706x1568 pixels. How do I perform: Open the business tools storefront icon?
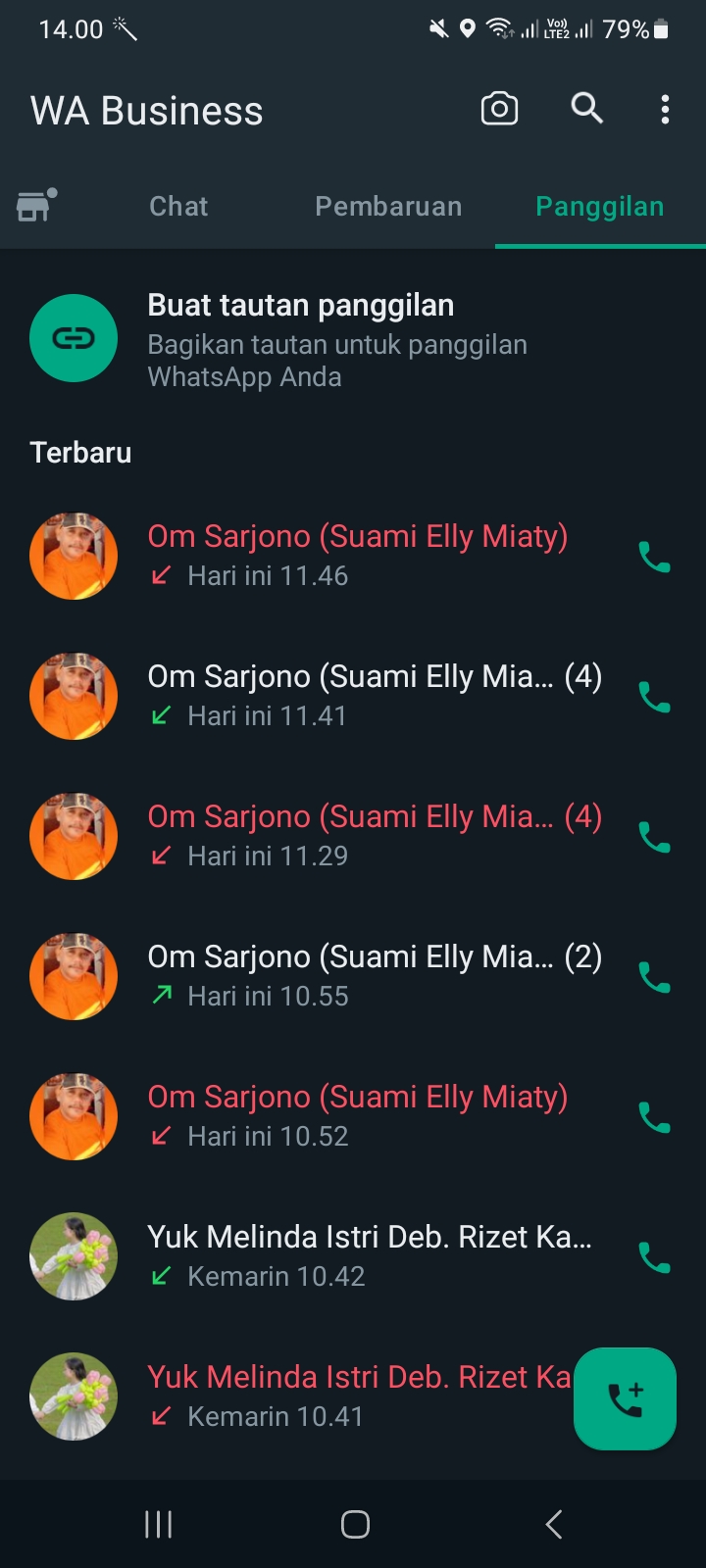click(x=36, y=206)
